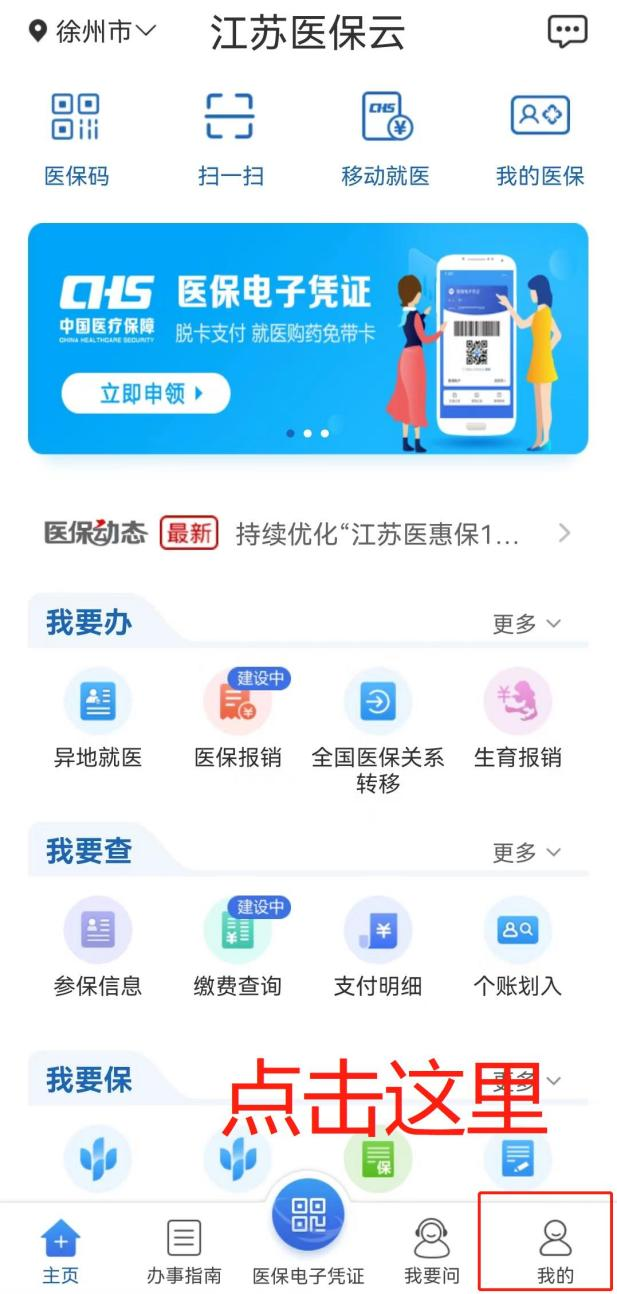Launch 扫一扫 scanner

point(230,138)
